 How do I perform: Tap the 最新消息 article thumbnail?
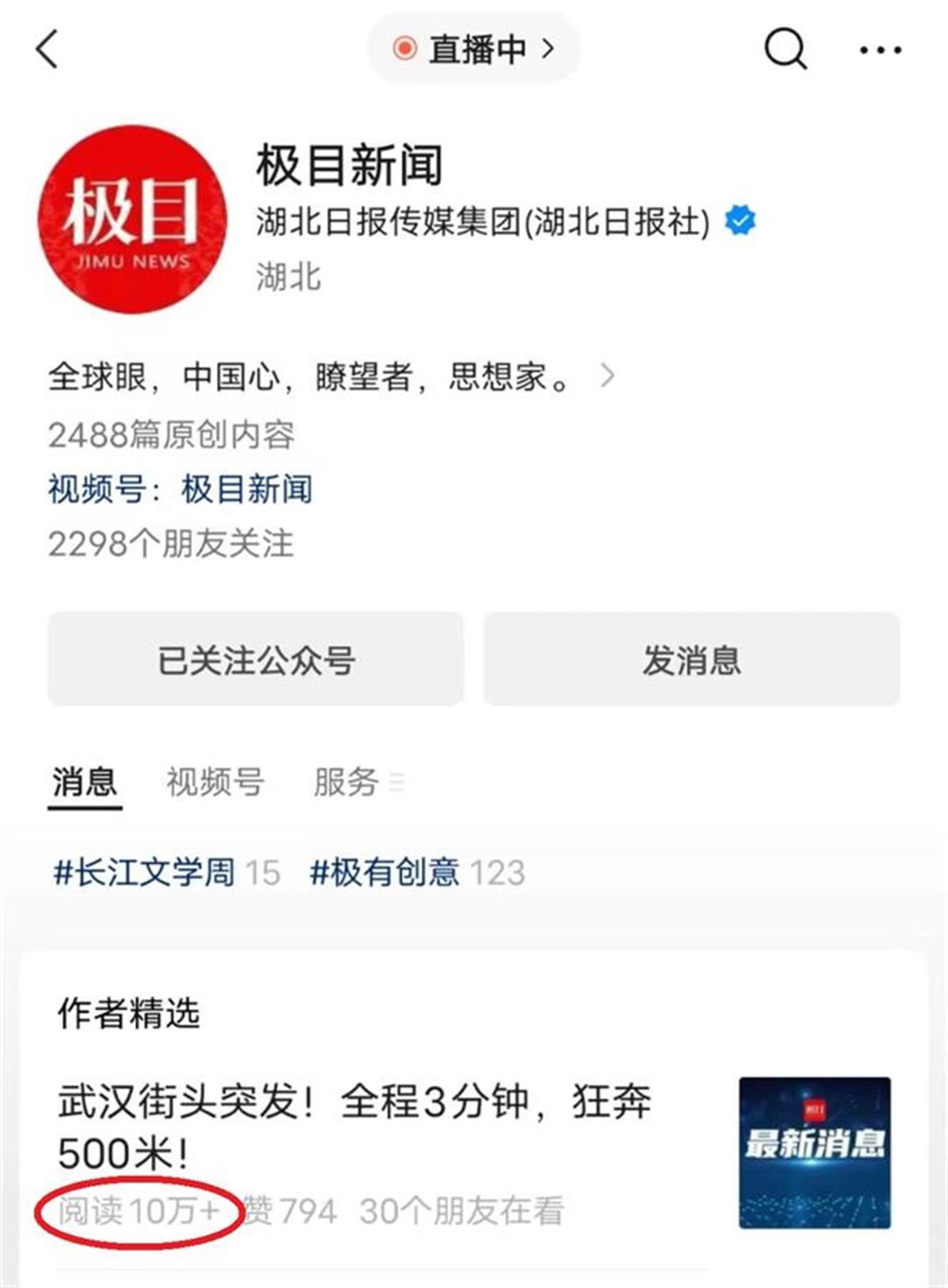click(x=814, y=1152)
